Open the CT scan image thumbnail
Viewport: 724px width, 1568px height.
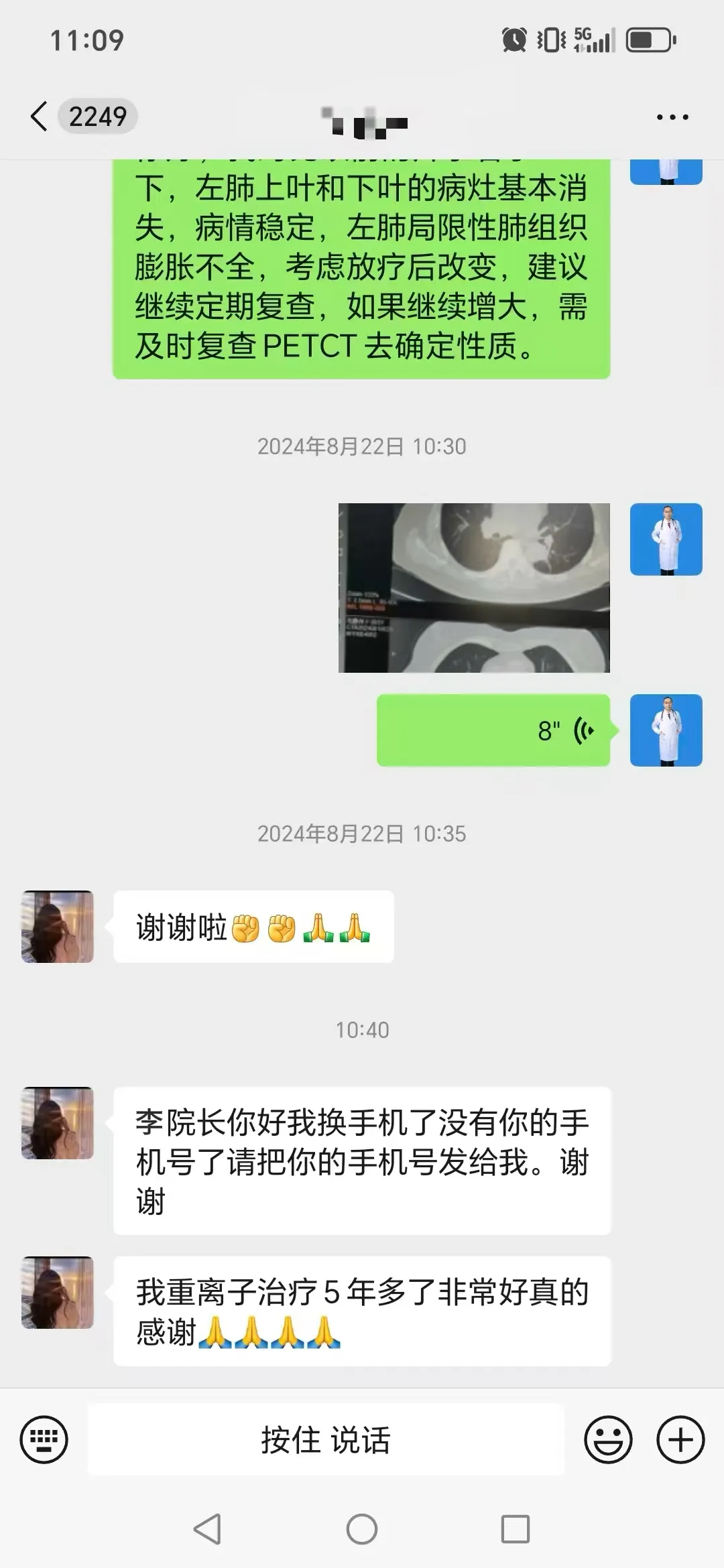473,588
